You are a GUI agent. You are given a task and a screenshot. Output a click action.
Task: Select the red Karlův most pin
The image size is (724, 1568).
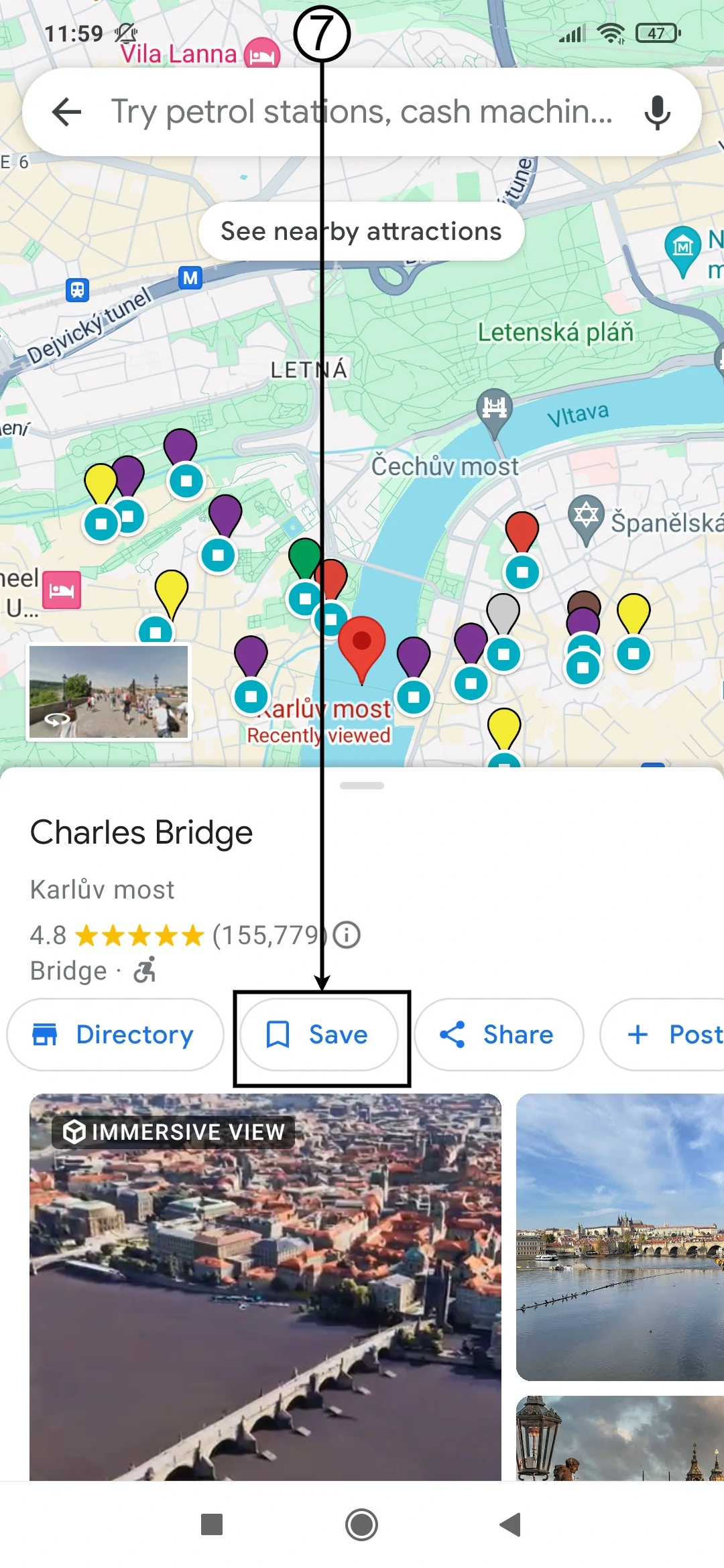pyautogui.click(x=362, y=645)
